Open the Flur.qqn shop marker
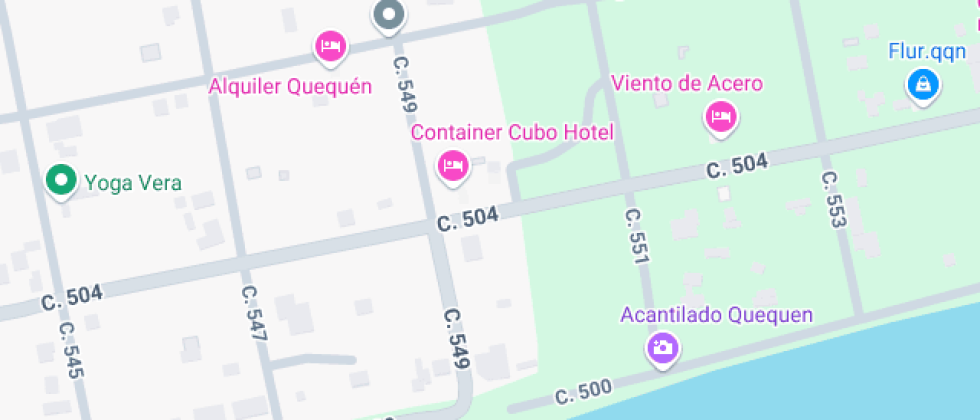 (x=922, y=84)
